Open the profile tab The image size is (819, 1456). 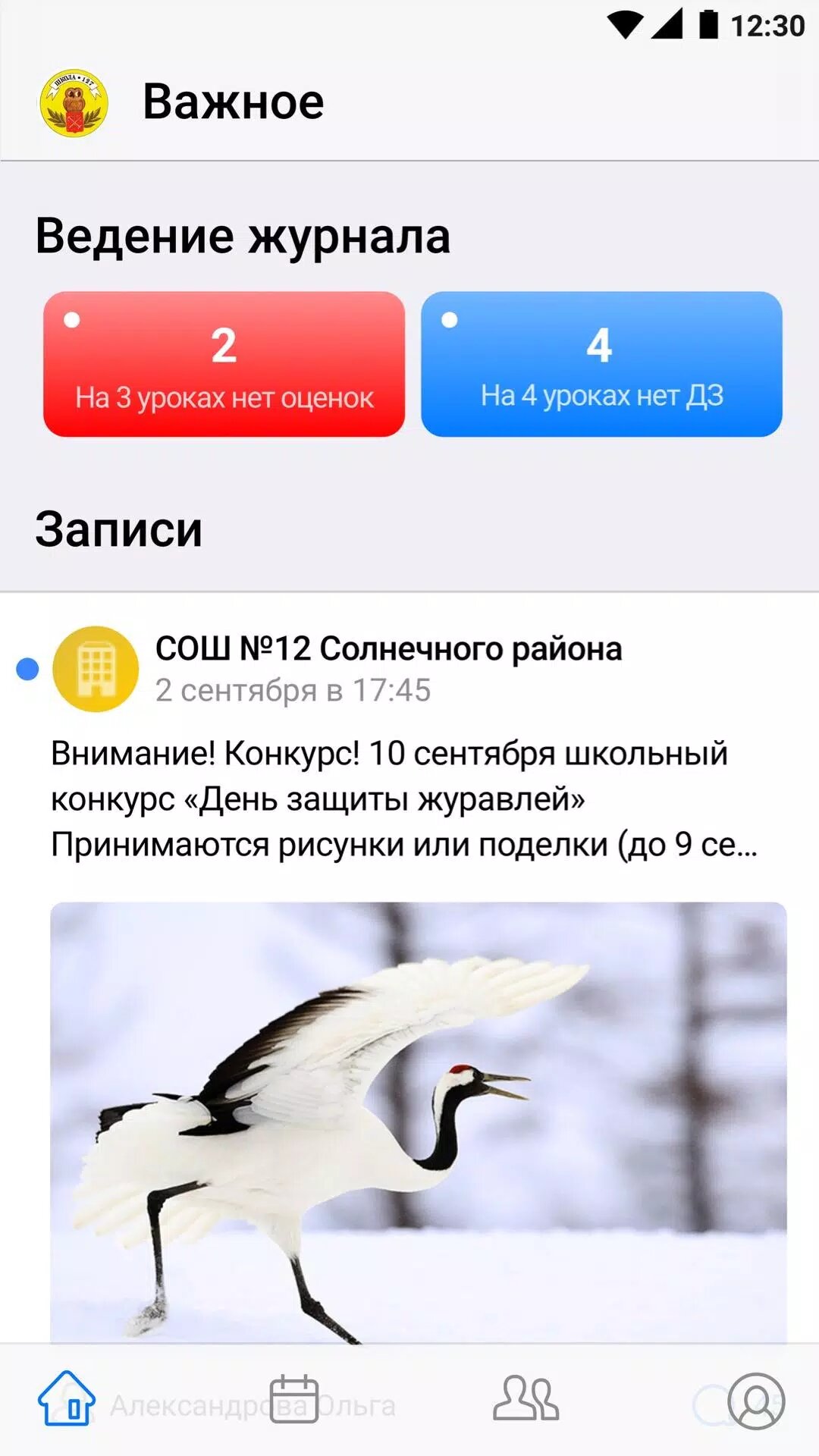pyautogui.click(x=756, y=1401)
